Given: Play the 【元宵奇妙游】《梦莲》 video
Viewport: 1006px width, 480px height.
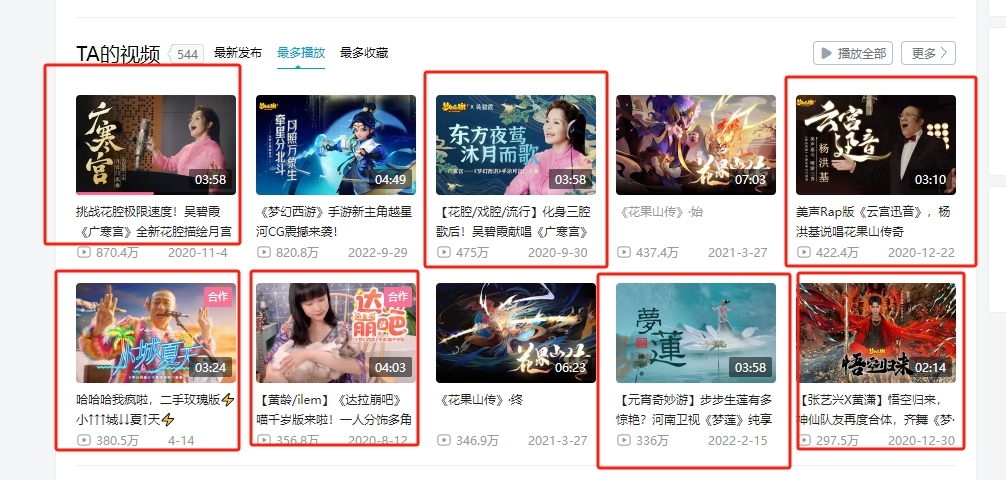Looking at the screenshot, I should pos(696,333).
